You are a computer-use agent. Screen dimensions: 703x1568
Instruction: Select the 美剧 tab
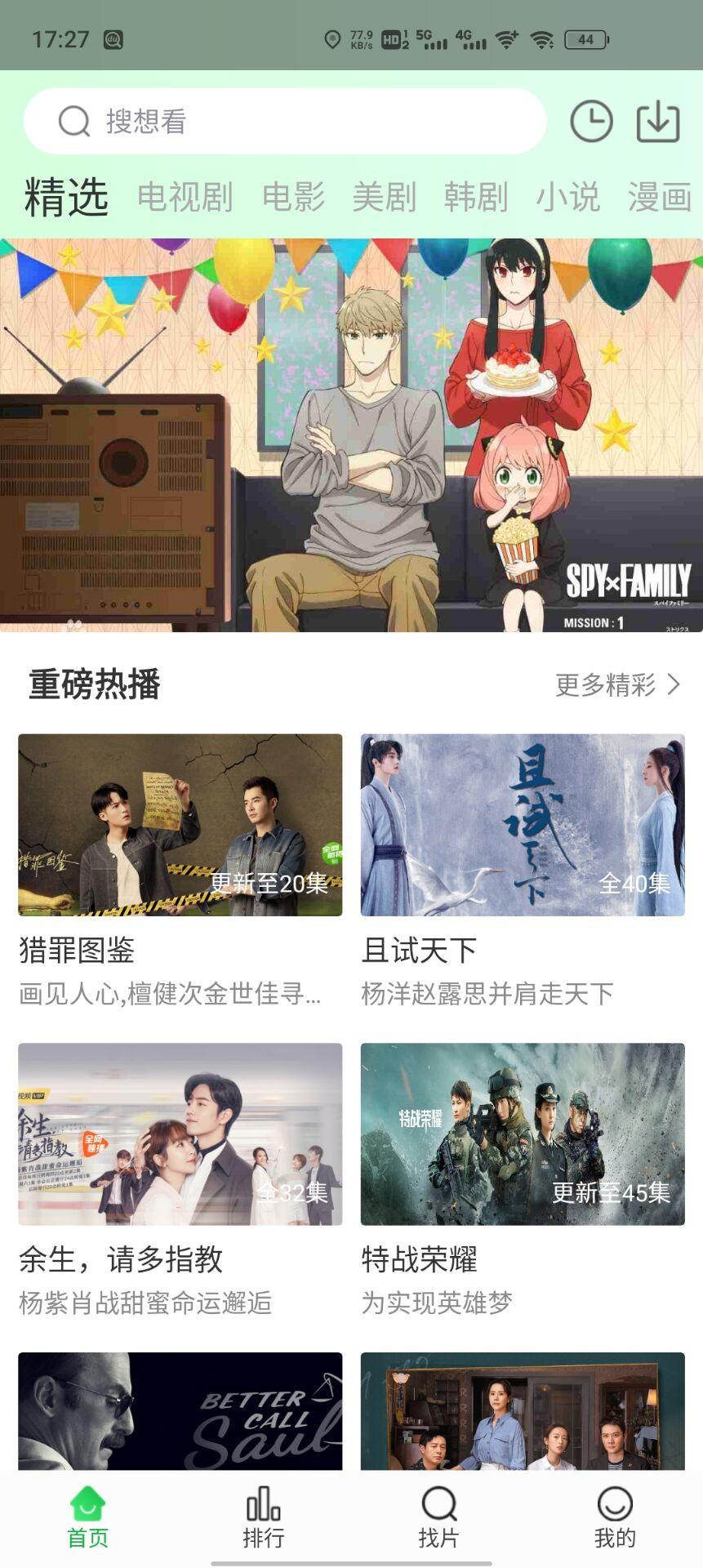385,197
